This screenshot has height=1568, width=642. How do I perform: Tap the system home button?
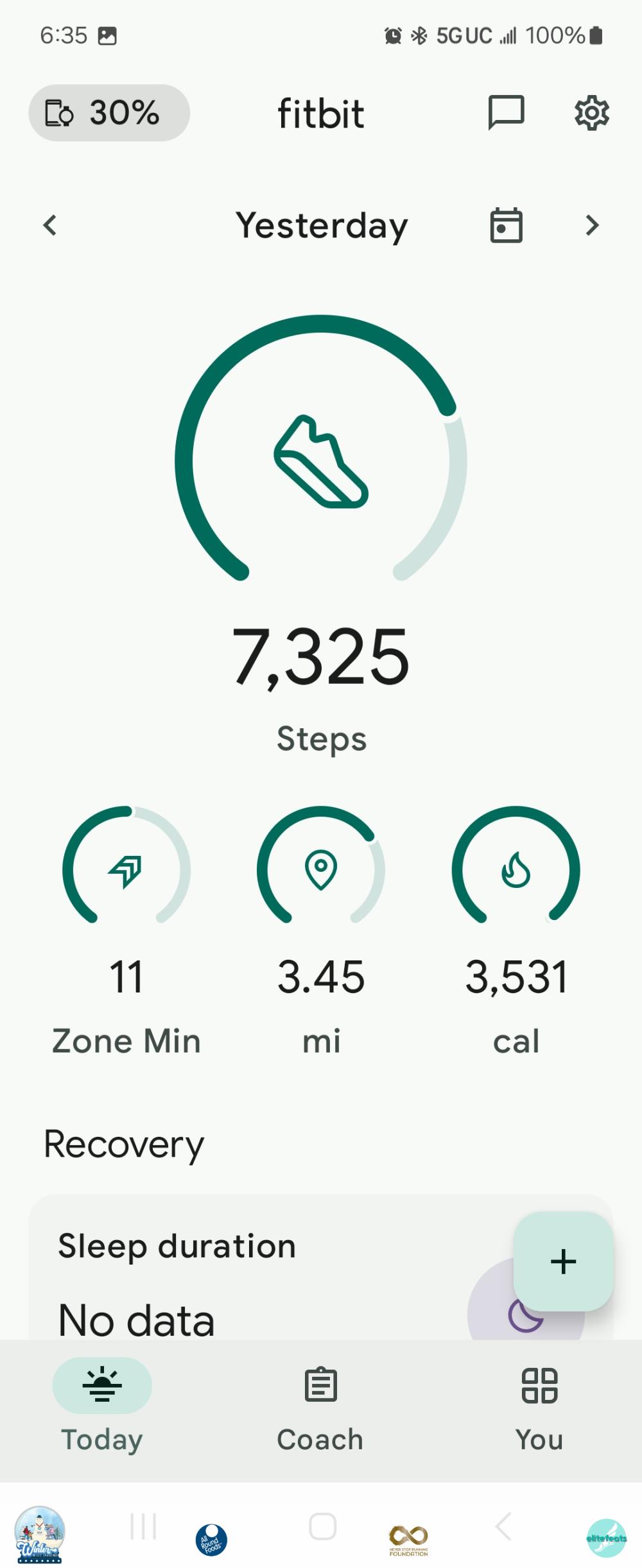point(322,1526)
